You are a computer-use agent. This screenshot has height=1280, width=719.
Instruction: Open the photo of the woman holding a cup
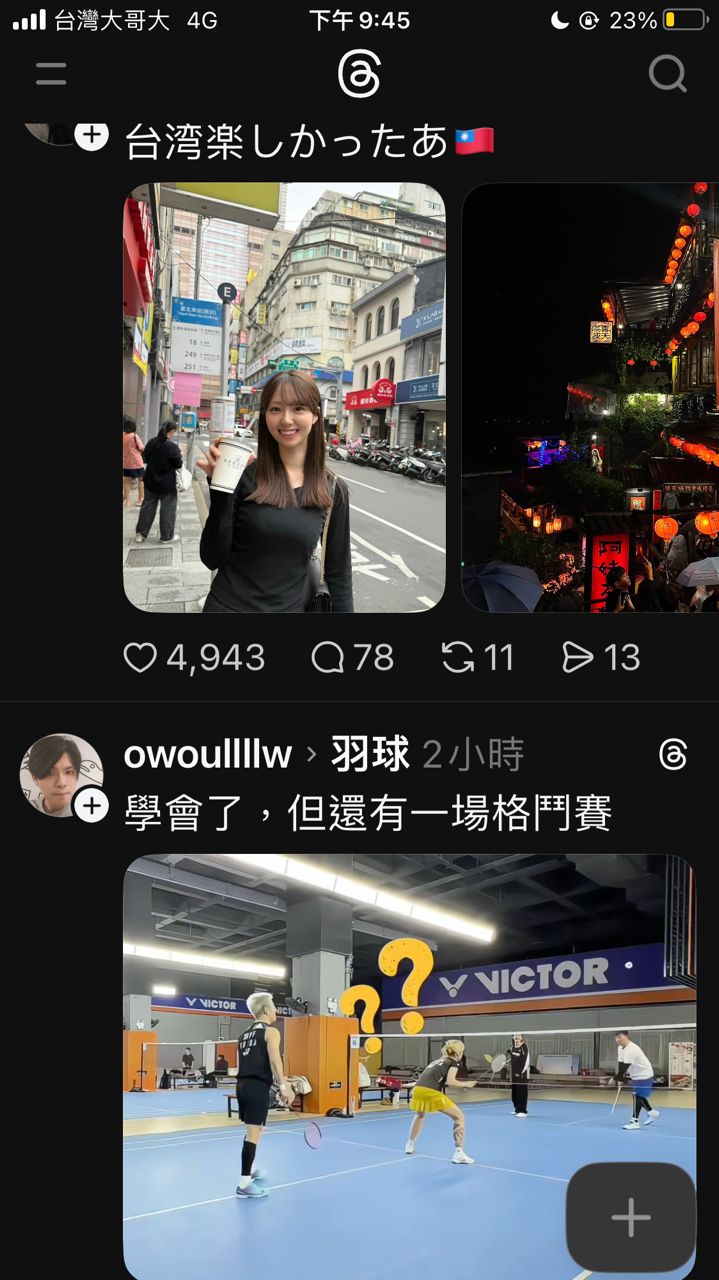coord(284,397)
